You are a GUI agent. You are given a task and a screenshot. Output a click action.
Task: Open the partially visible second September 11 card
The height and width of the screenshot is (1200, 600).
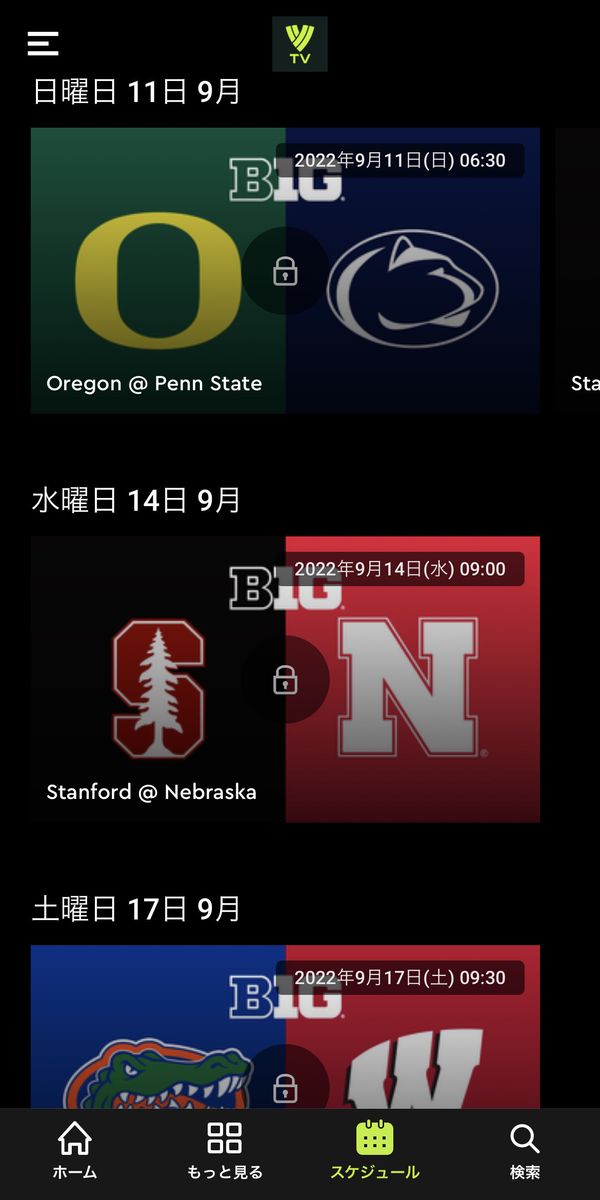pos(578,270)
